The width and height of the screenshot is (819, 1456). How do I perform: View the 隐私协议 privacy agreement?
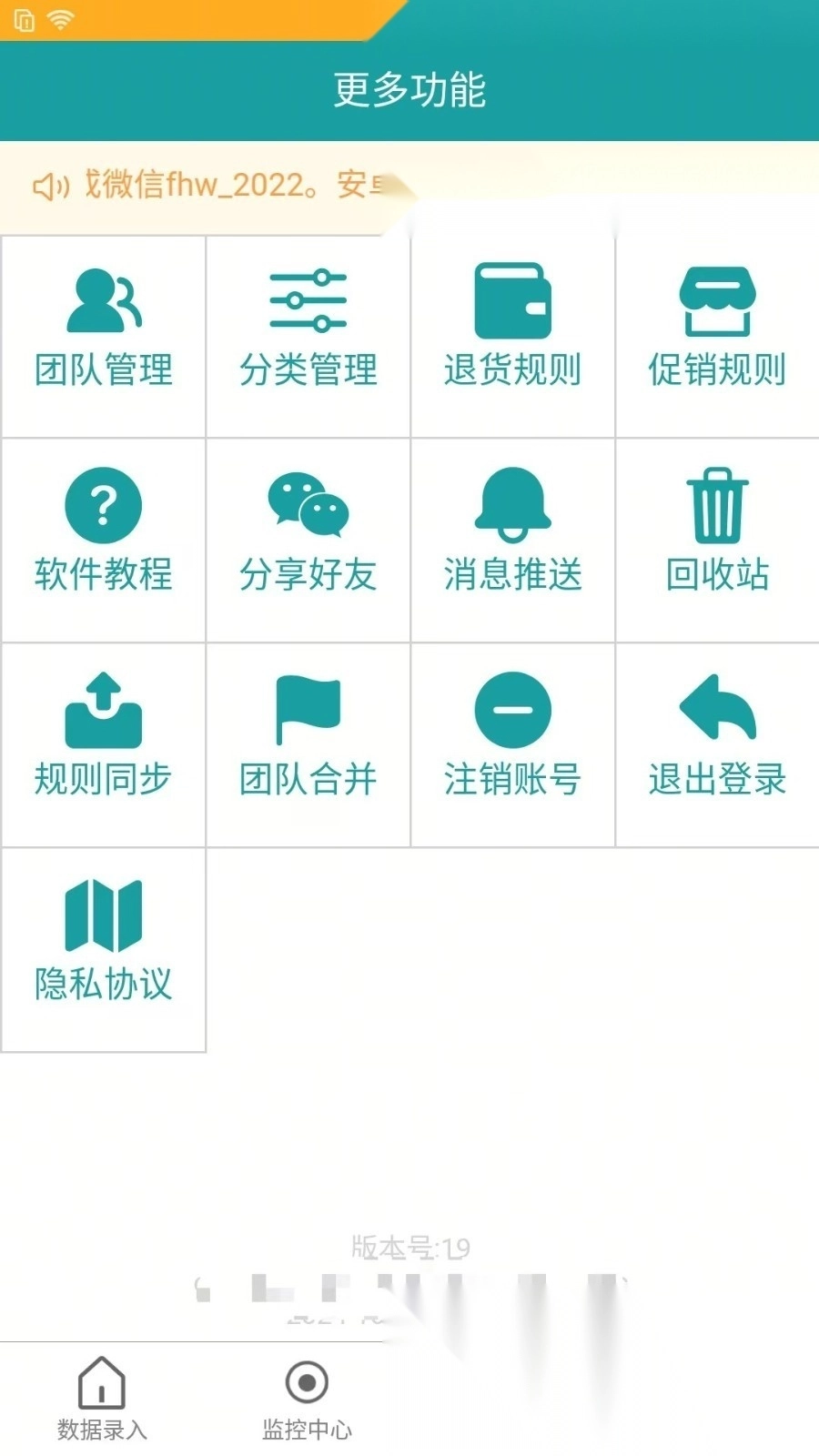(x=104, y=949)
